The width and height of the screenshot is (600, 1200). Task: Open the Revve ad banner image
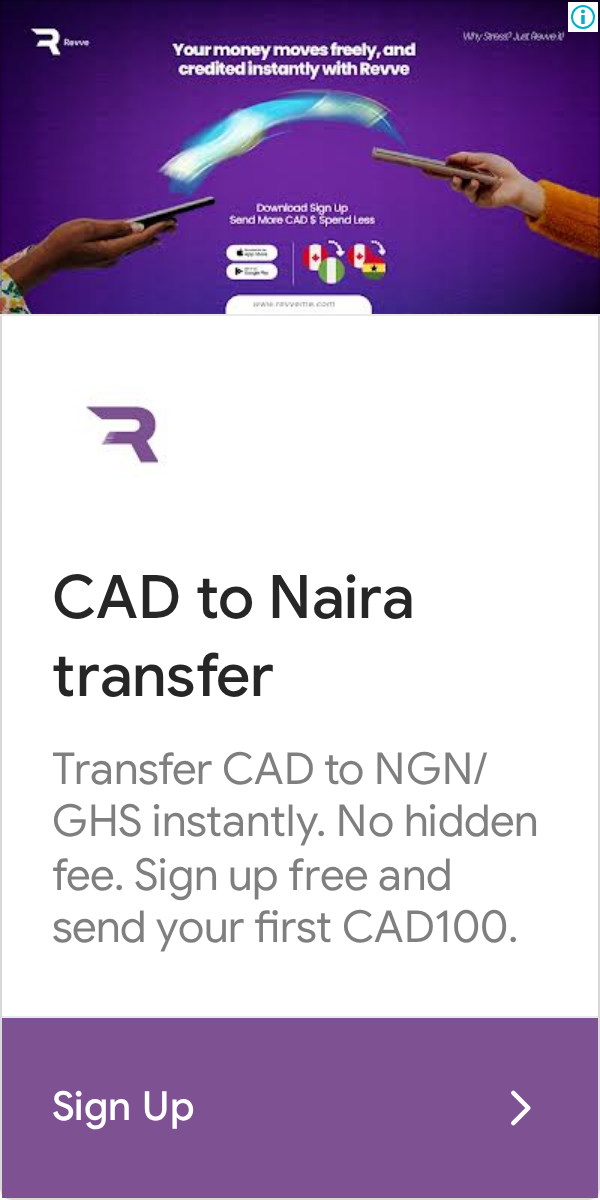pos(300,157)
